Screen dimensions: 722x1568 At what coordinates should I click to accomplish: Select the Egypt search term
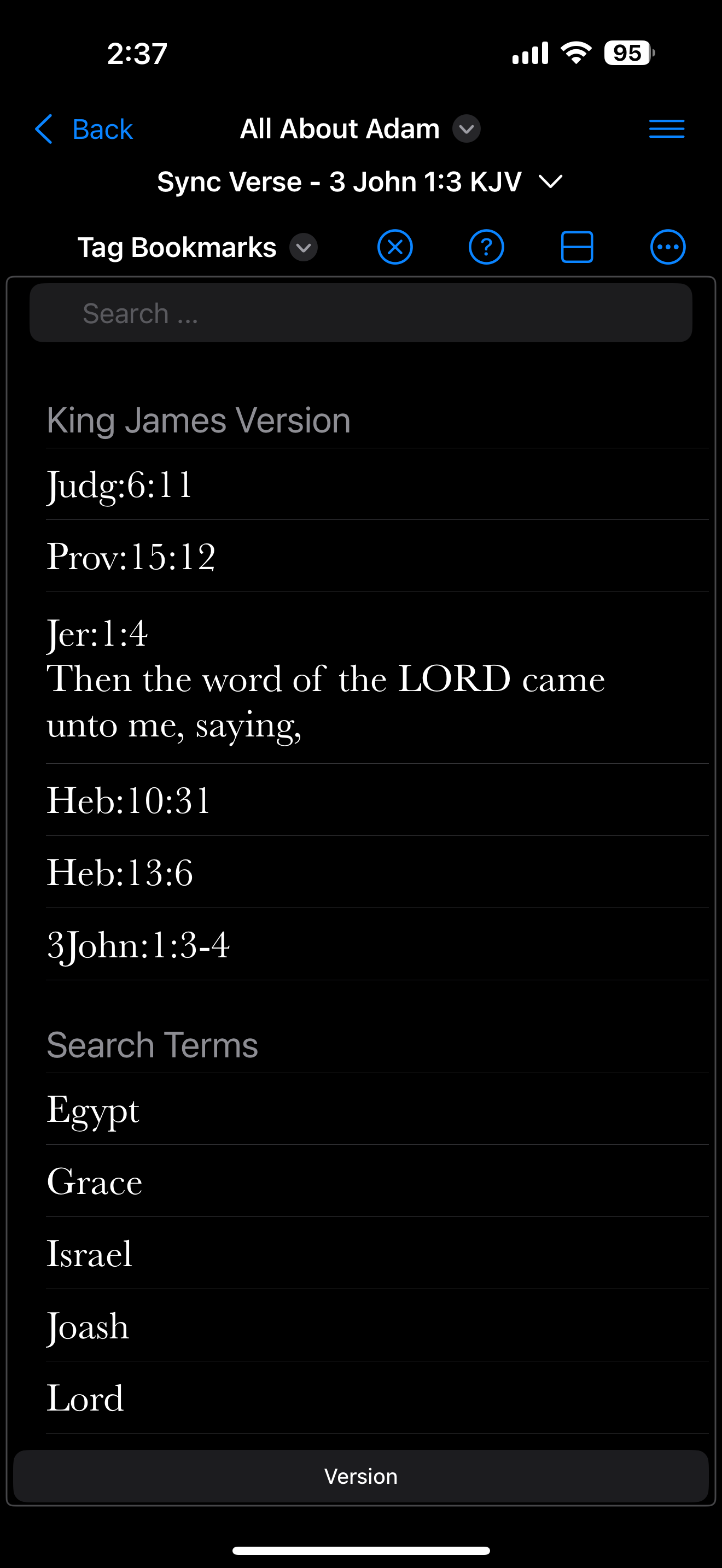coord(377,1109)
